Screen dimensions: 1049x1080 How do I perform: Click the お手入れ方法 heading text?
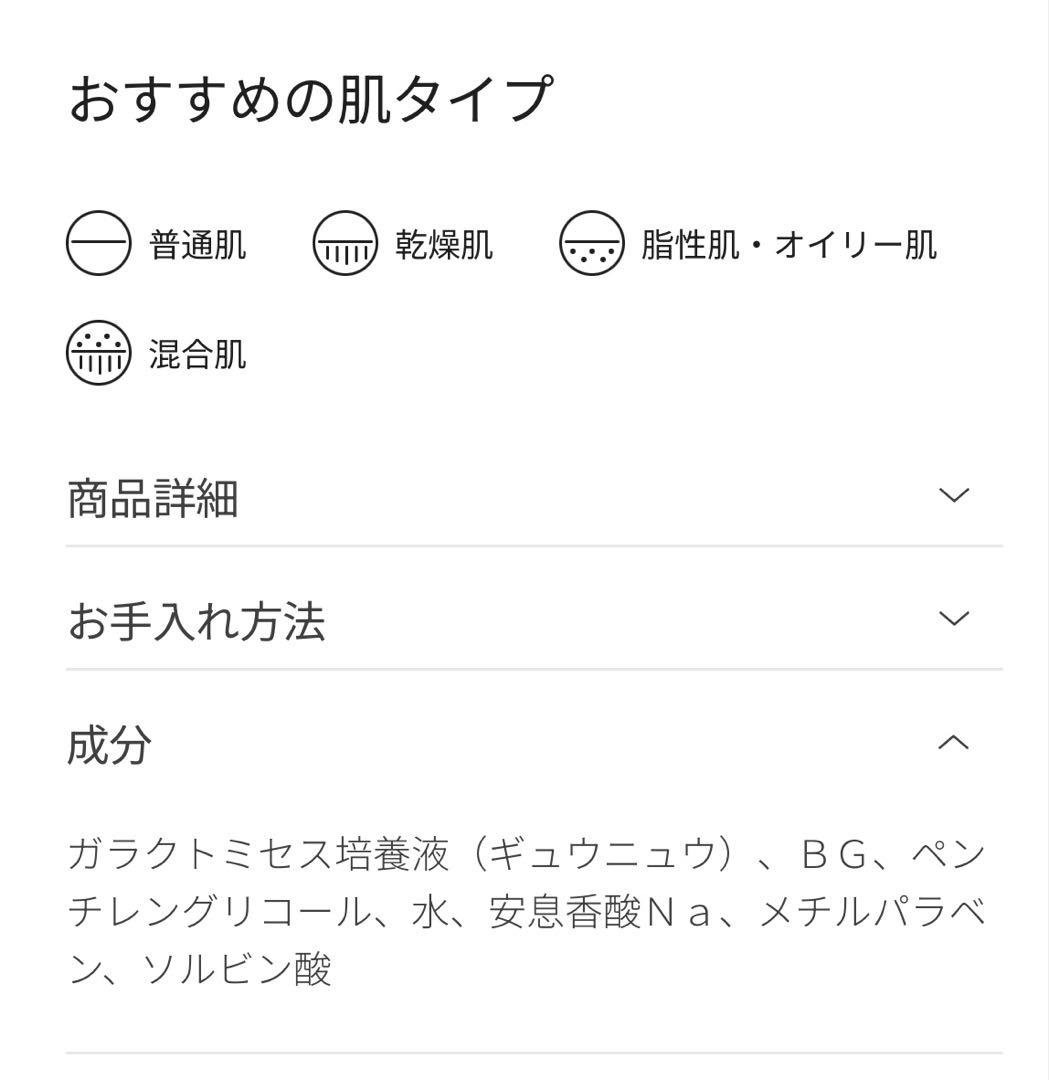195,621
